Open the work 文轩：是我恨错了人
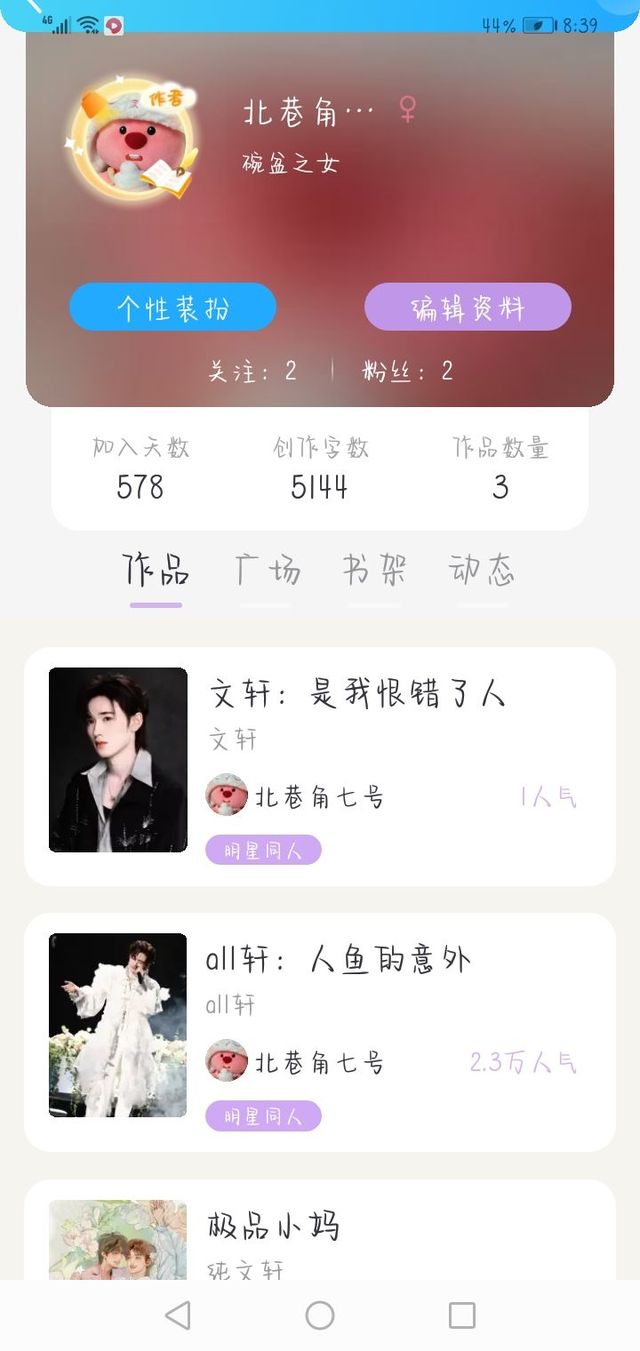This screenshot has height=1351, width=640. [320, 766]
